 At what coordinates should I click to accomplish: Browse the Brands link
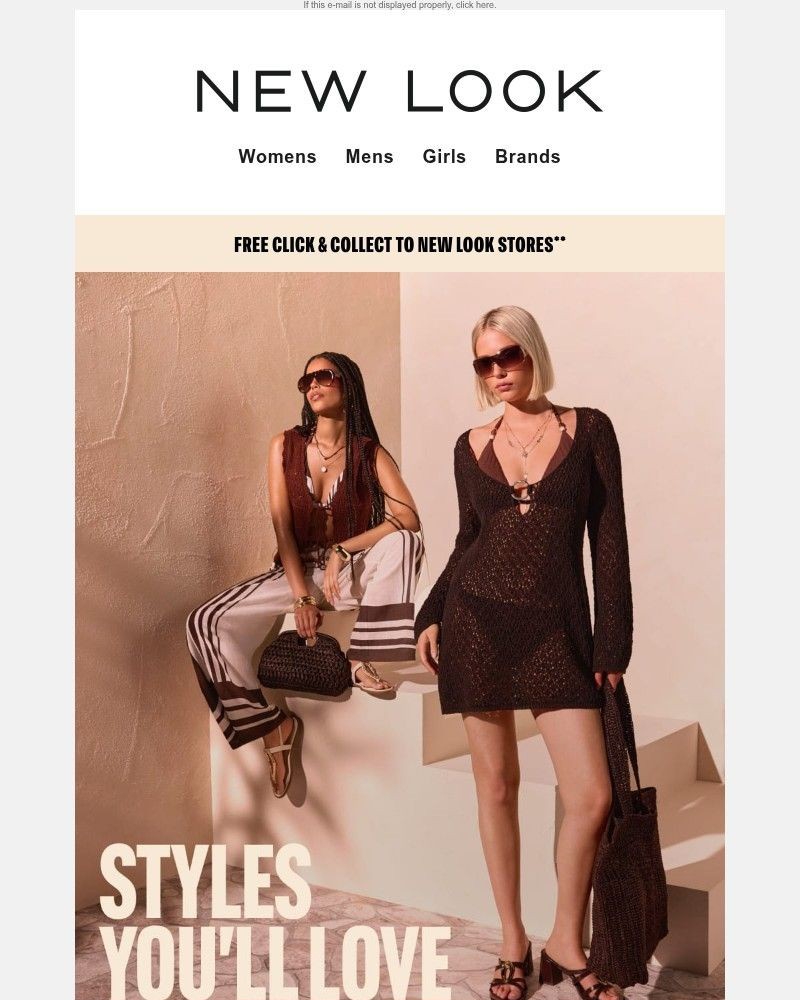[527, 157]
